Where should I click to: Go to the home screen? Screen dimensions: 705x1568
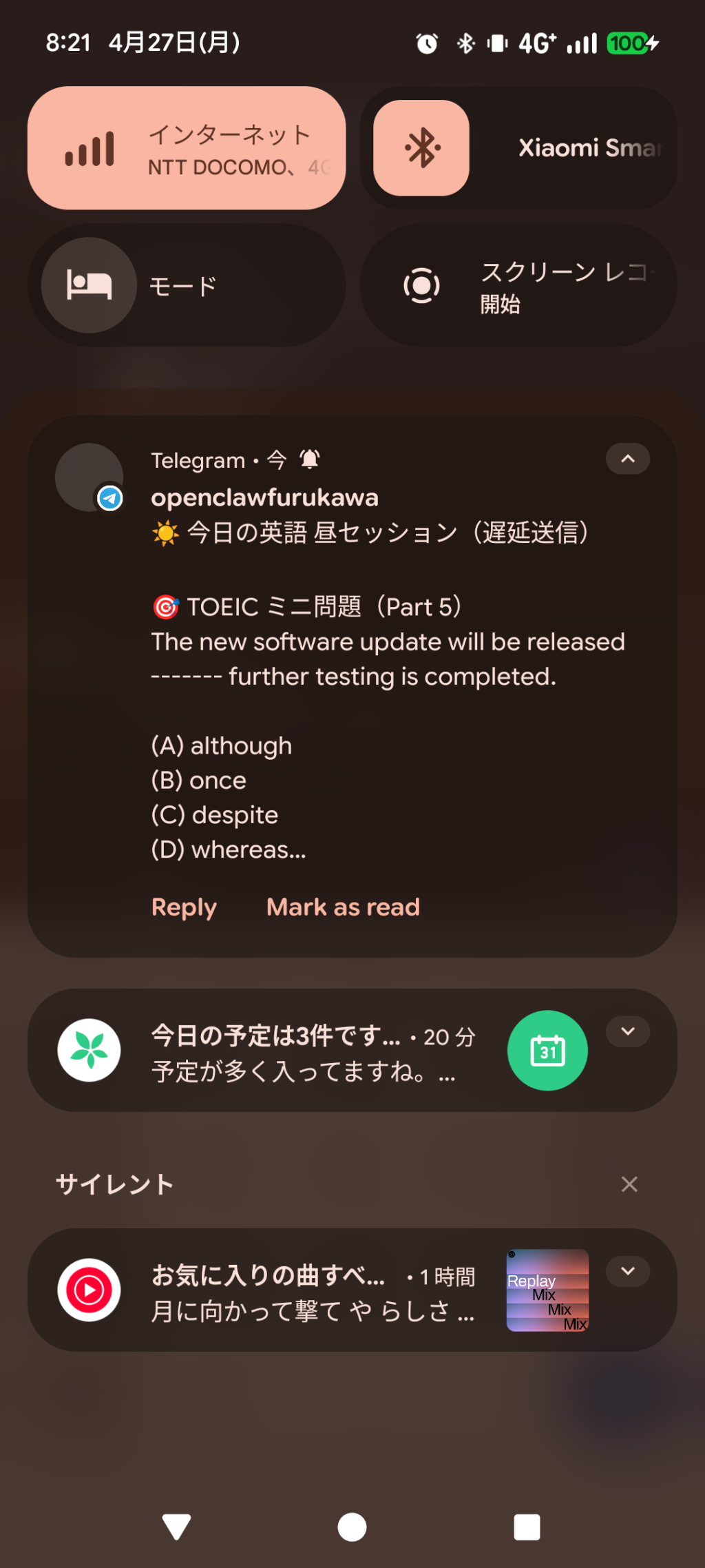point(352,1527)
